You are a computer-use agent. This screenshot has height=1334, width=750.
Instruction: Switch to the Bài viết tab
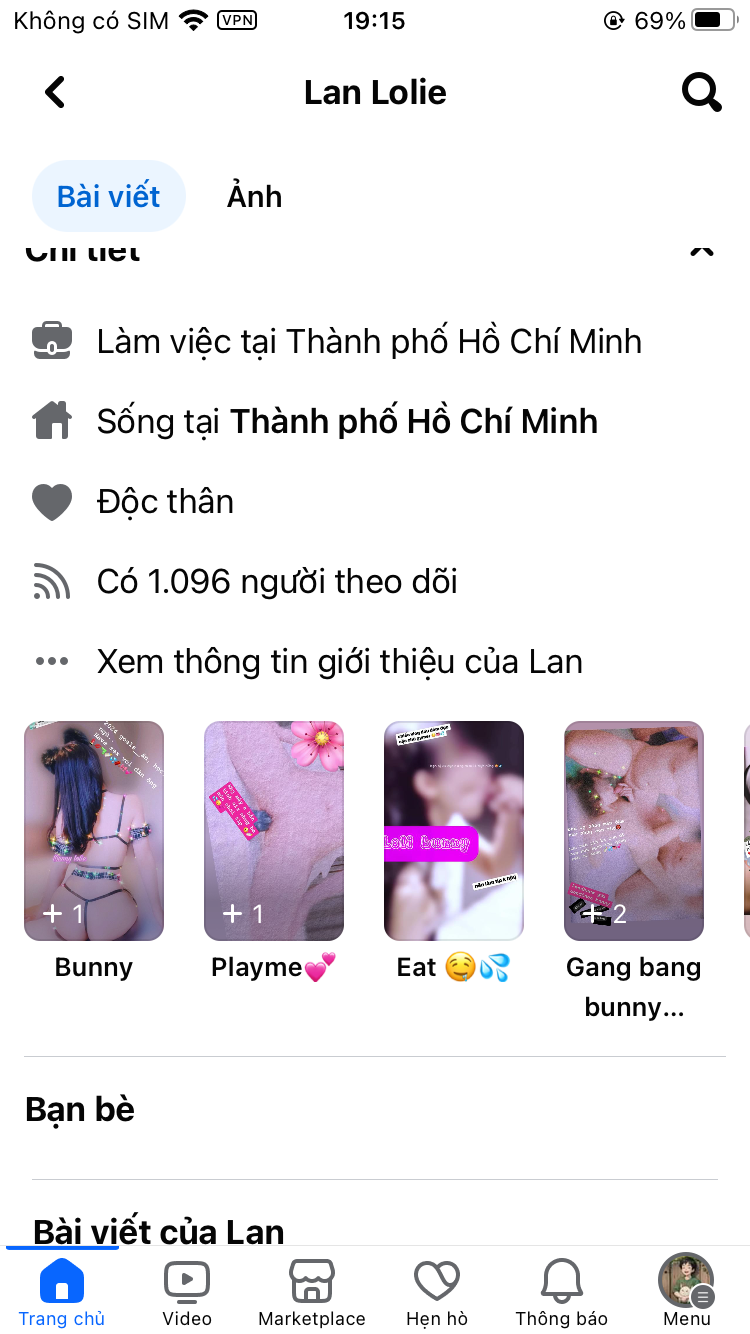tap(108, 196)
